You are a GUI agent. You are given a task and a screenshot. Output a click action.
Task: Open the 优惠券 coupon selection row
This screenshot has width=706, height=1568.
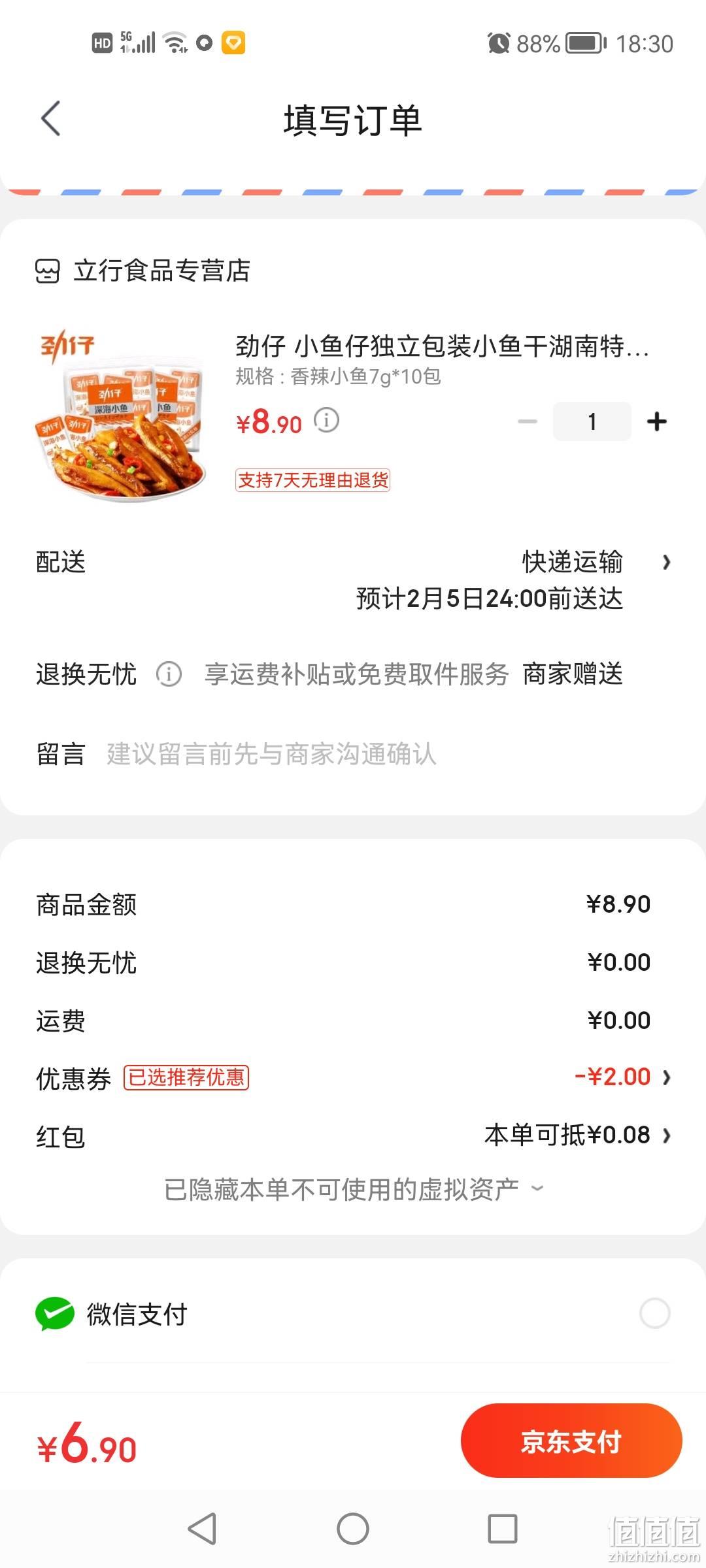353,1077
